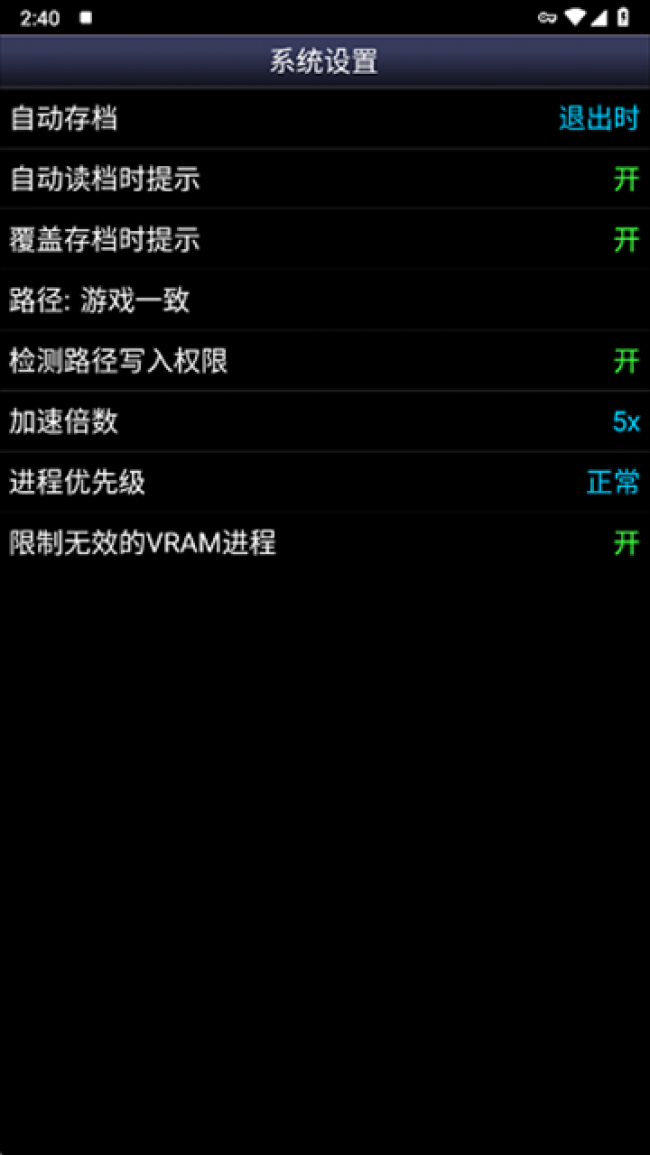Toggle 限制无效的VRAM进程 setting
Image resolution: width=650 pixels, height=1155 pixels.
point(324,543)
